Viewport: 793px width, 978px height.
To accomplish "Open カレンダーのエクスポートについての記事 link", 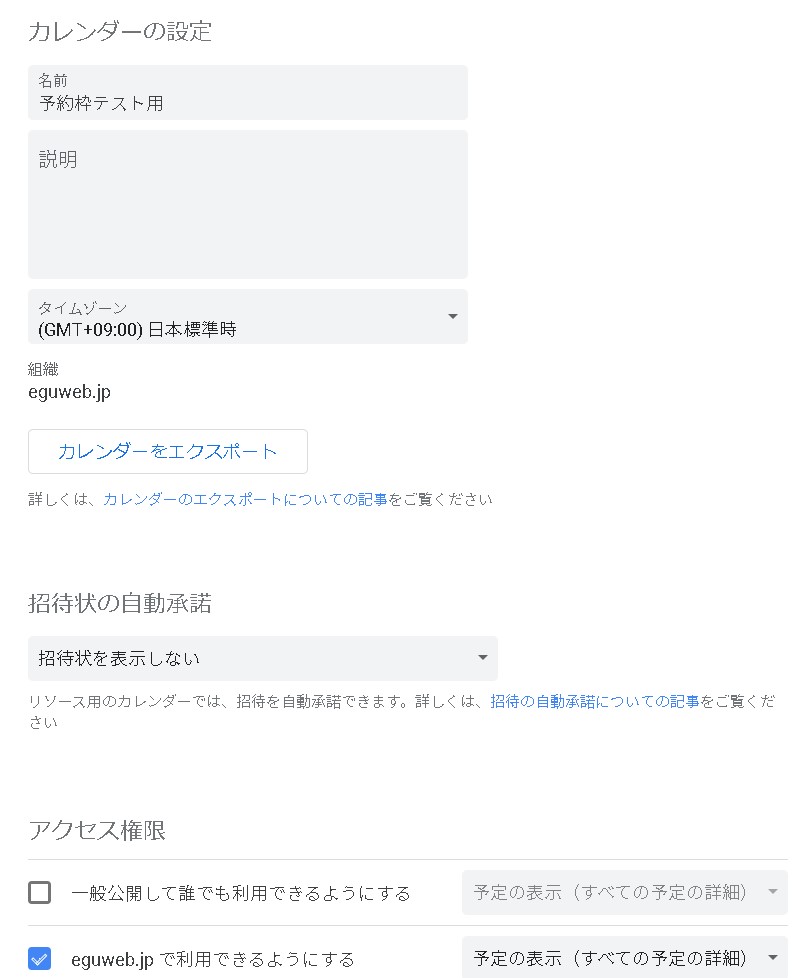I will 245,499.
